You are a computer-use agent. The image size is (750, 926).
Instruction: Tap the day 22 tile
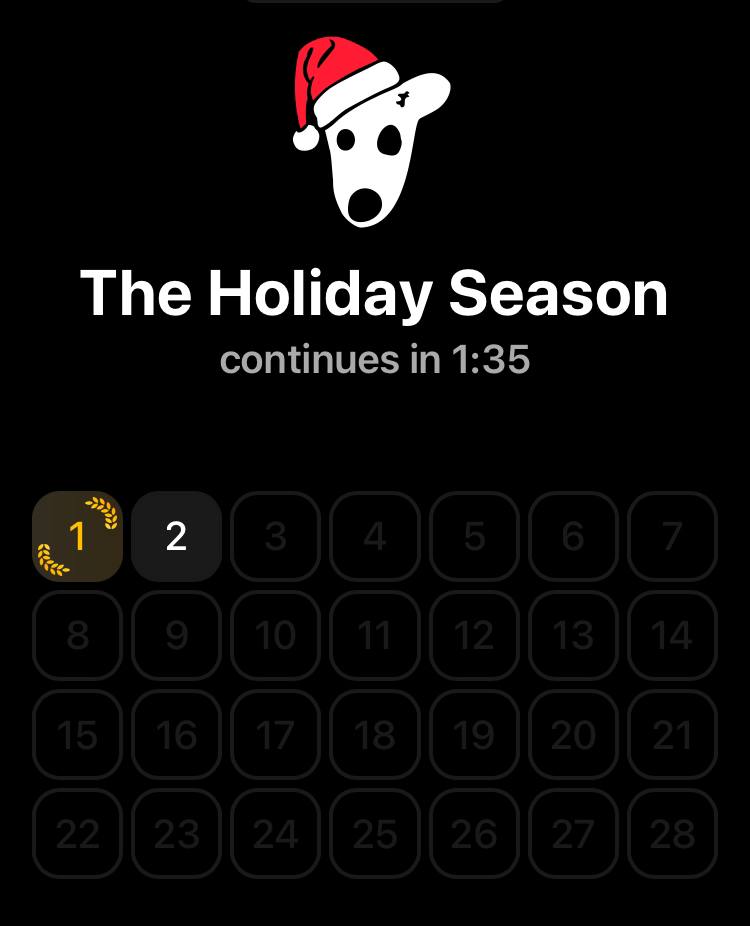(77, 834)
